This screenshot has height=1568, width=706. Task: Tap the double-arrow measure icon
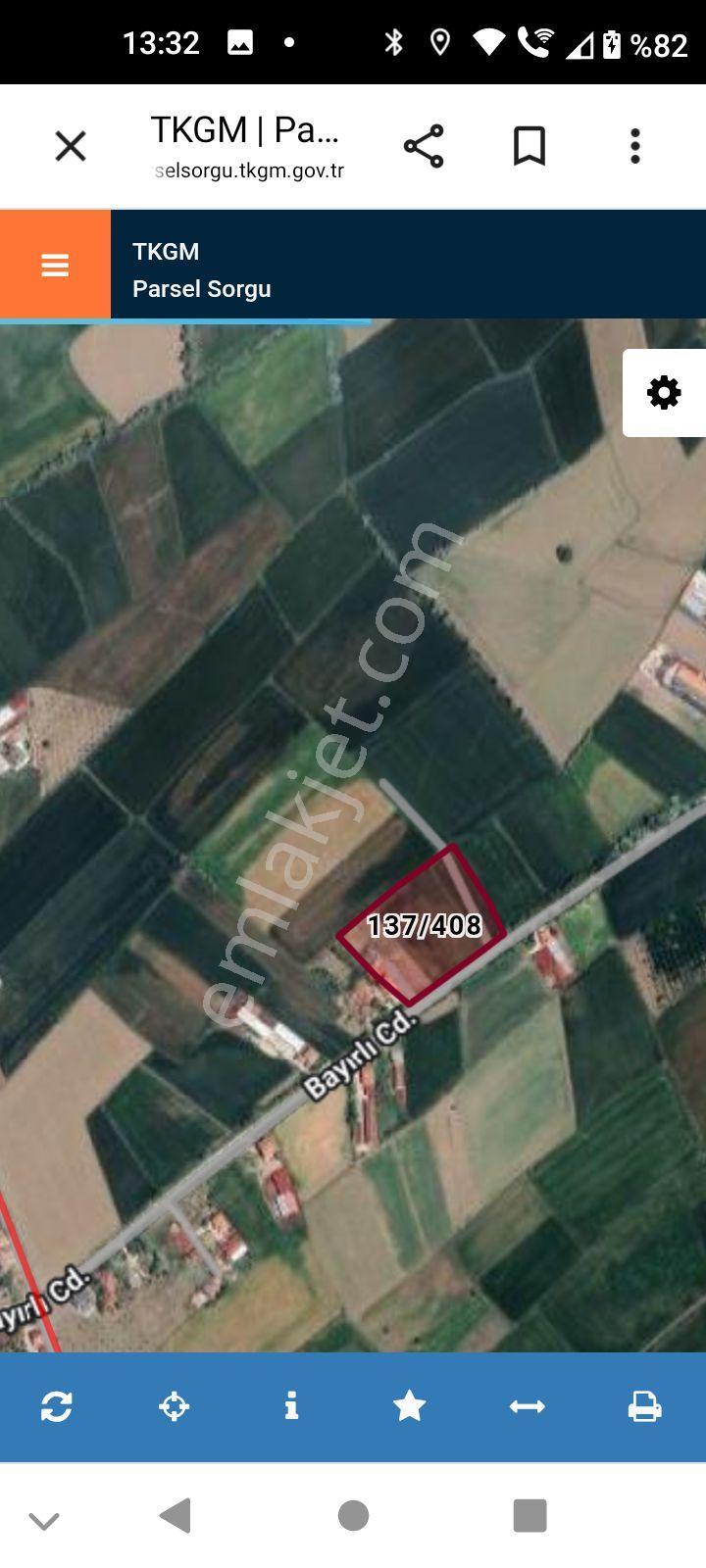528,1406
